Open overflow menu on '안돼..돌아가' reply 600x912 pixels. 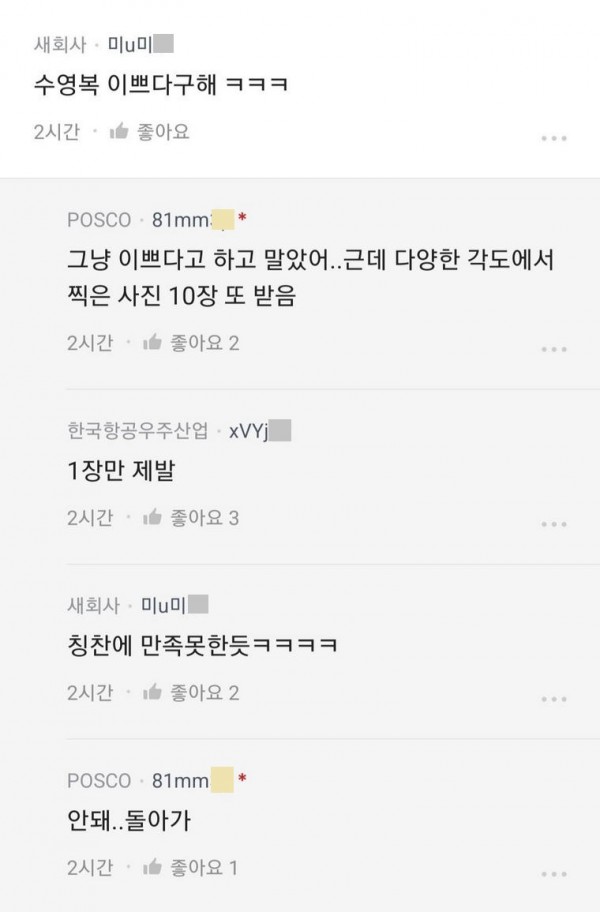[553, 873]
